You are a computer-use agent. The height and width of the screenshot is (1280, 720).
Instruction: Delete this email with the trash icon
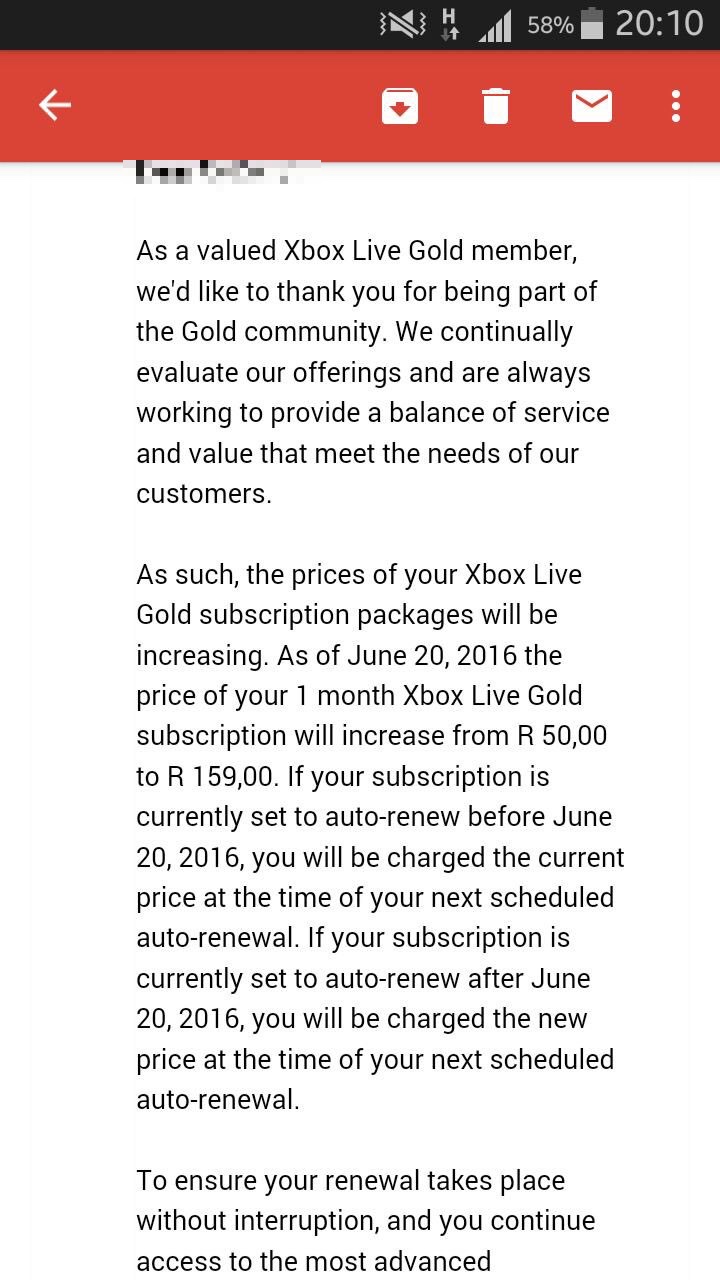[x=497, y=105]
